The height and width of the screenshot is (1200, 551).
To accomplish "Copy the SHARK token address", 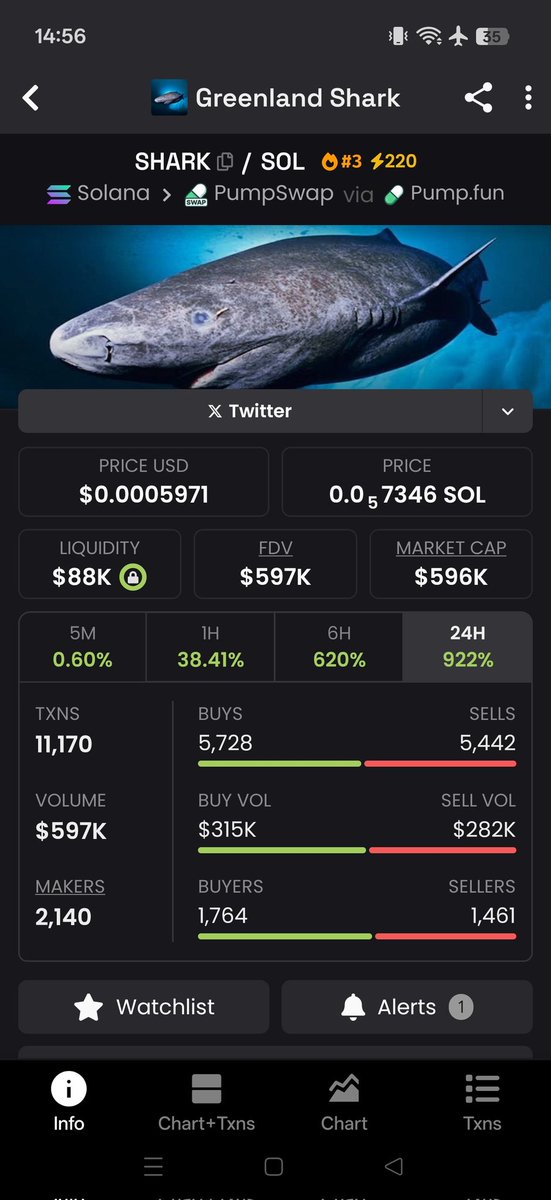I will click(225, 161).
